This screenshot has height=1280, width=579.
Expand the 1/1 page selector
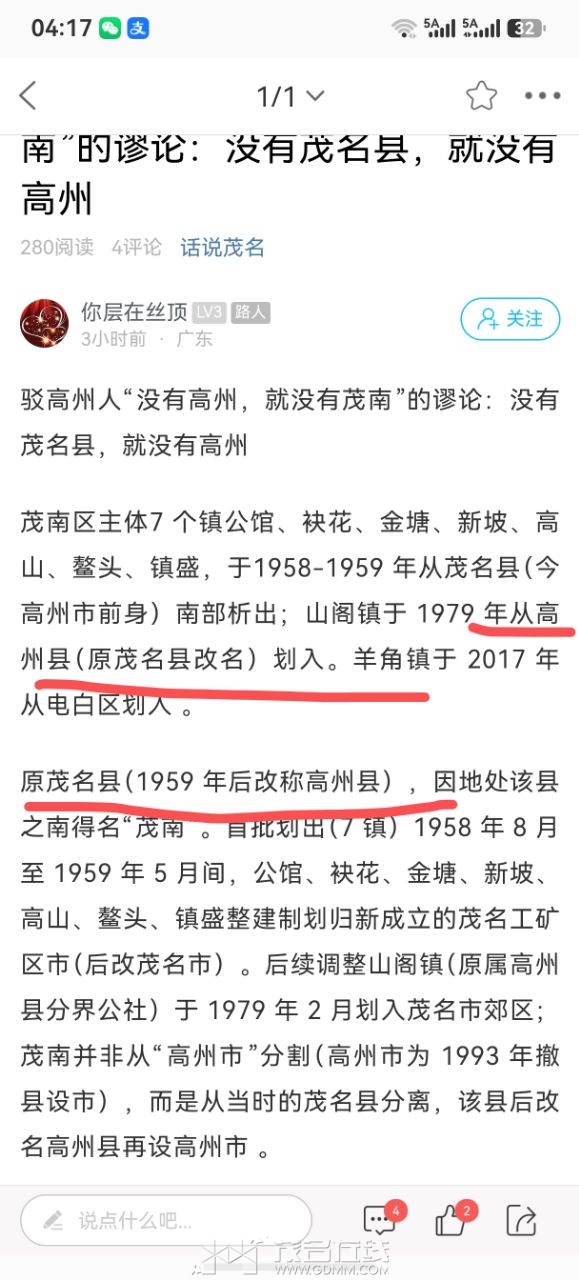tap(290, 96)
